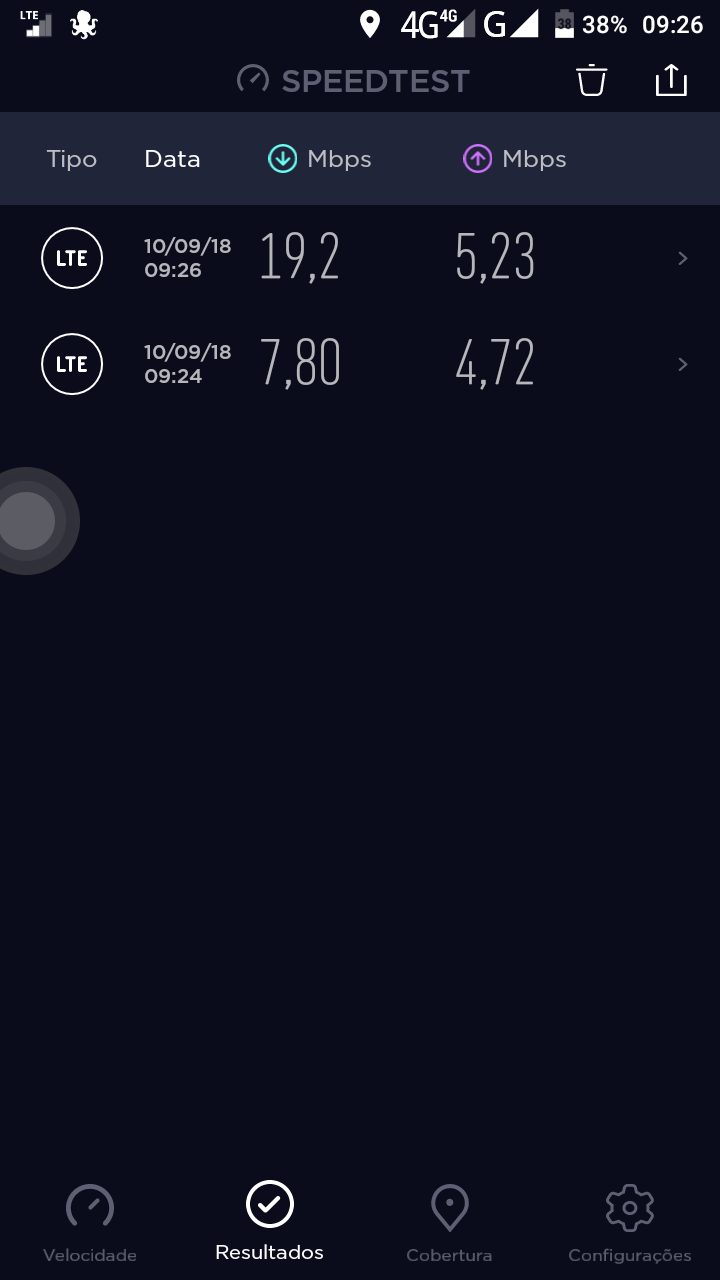Delete results with the trash icon

591,80
